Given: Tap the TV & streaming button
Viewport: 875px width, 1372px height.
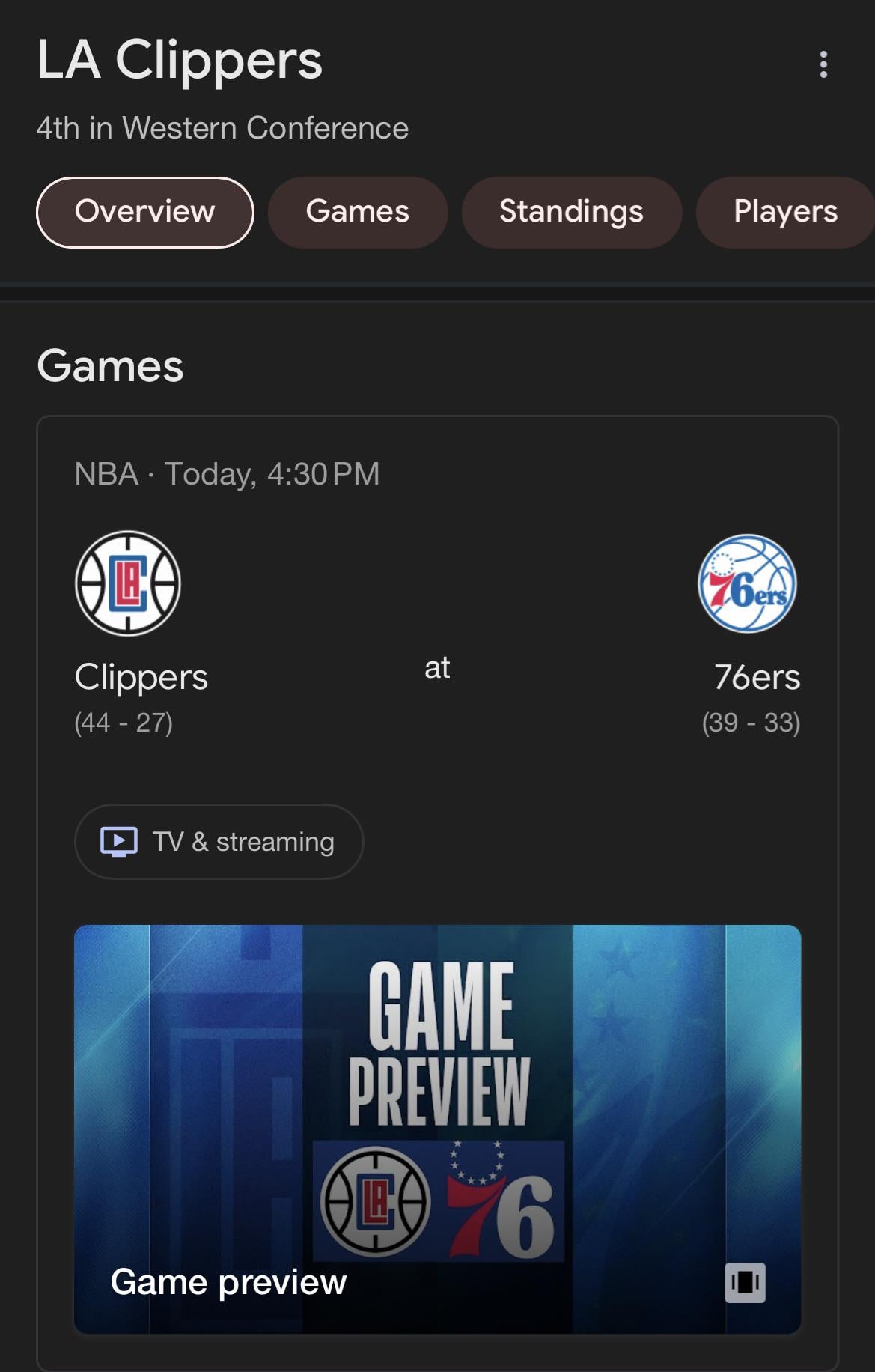Looking at the screenshot, I should click(219, 842).
